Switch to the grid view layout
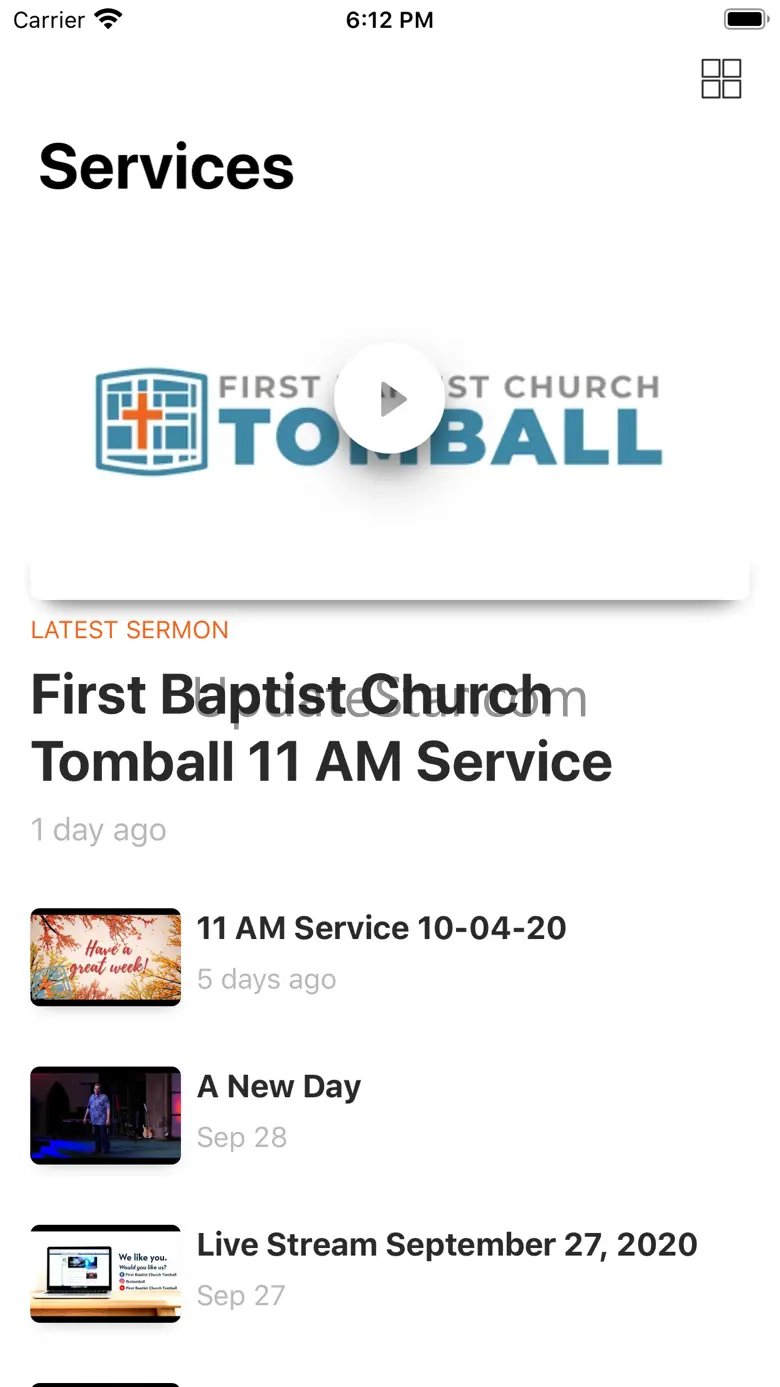 (x=721, y=79)
